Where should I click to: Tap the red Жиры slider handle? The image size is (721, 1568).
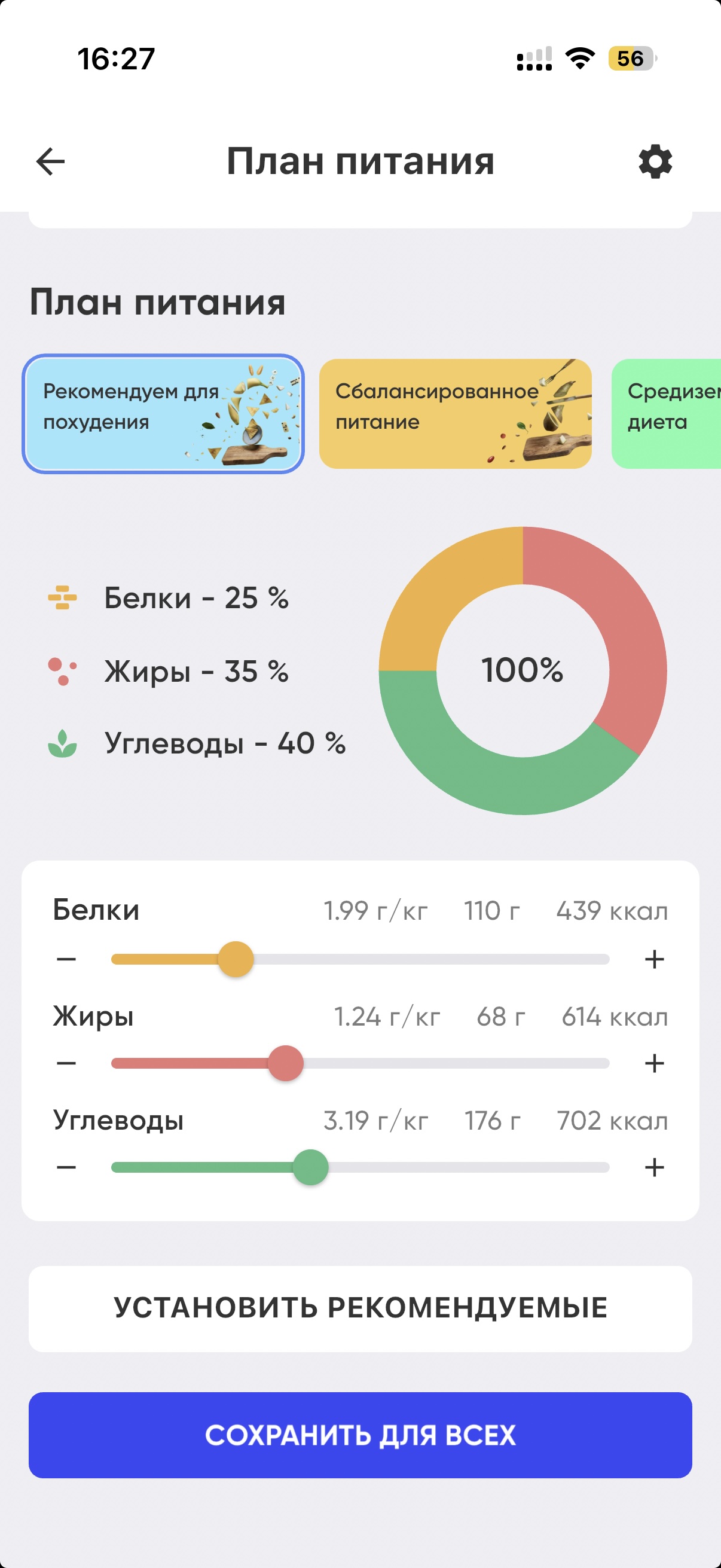pyautogui.click(x=285, y=1063)
